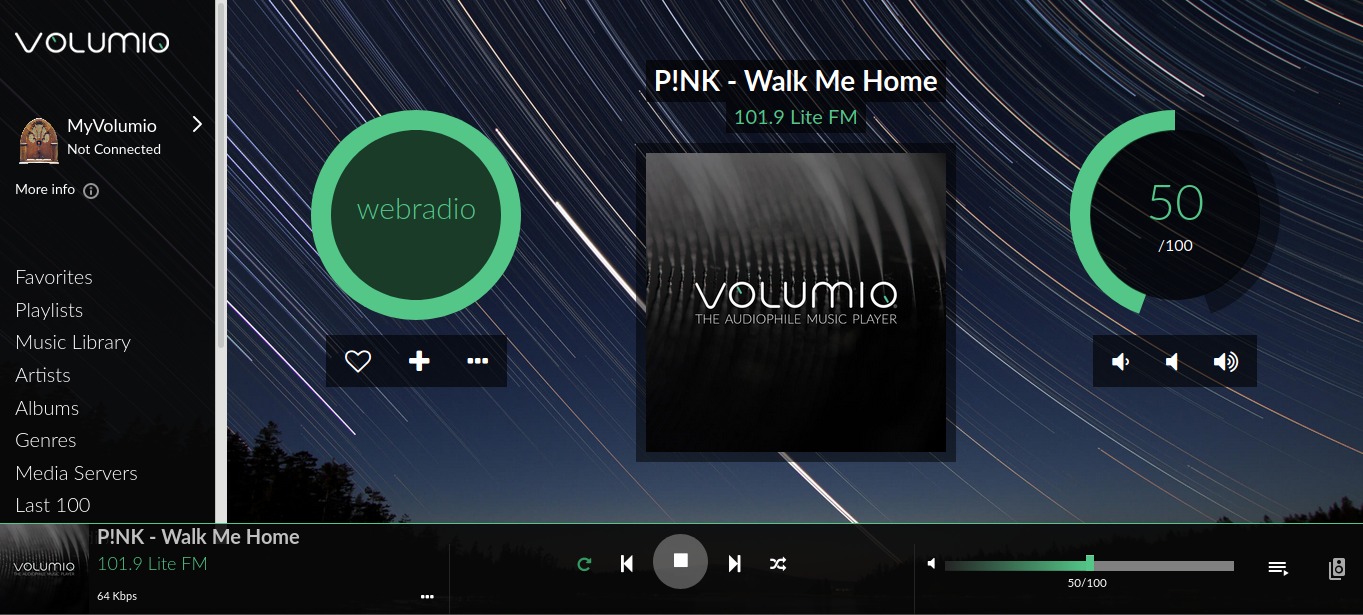Add the current track to a playlist
This screenshot has height=615, width=1363.
(419, 361)
